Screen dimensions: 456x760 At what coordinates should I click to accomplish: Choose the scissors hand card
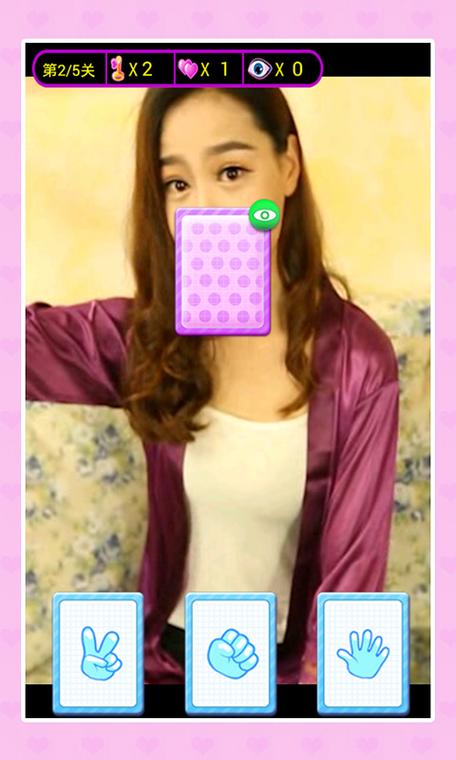click(98, 653)
